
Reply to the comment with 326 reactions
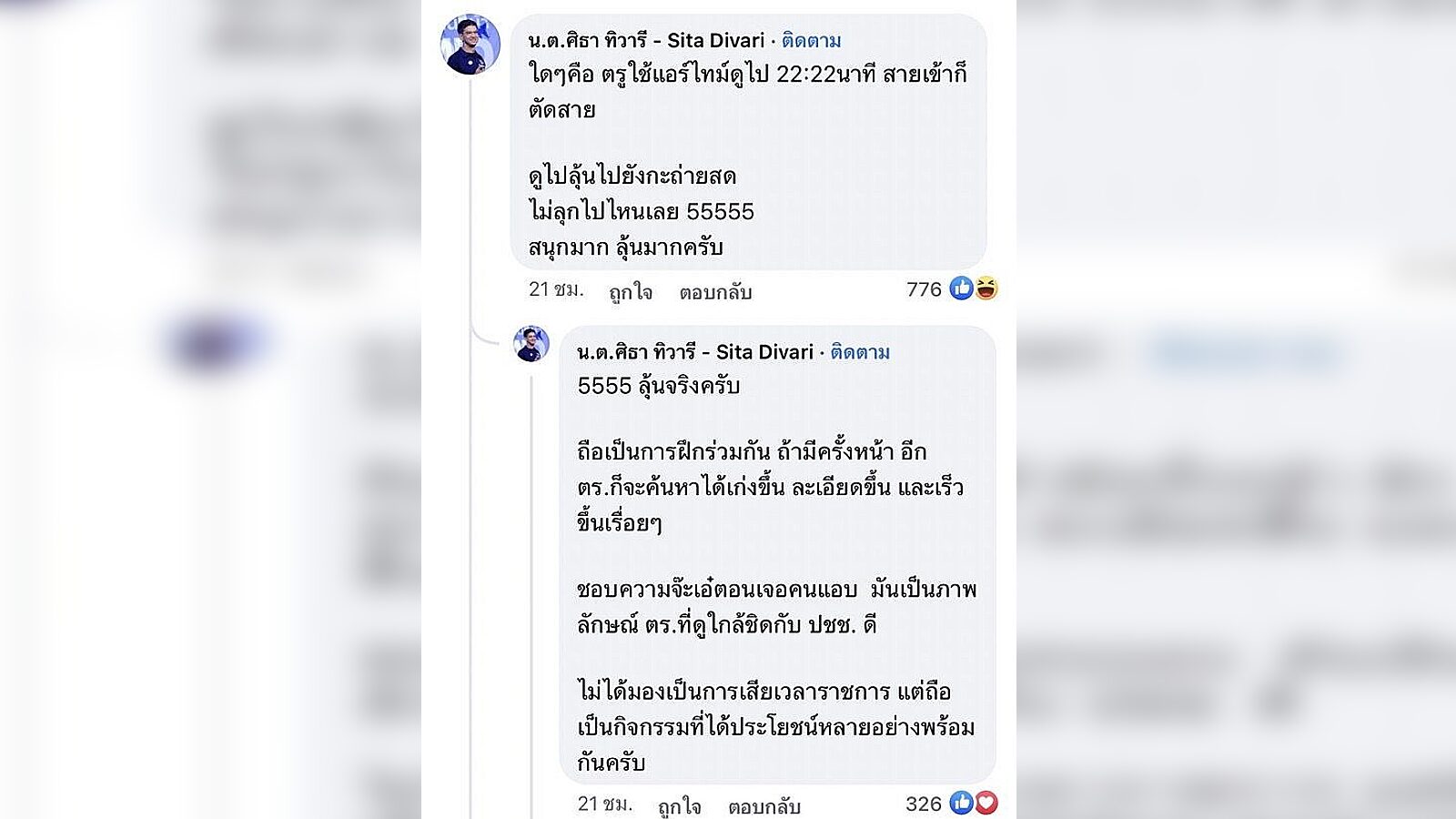pyautogui.click(x=764, y=806)
